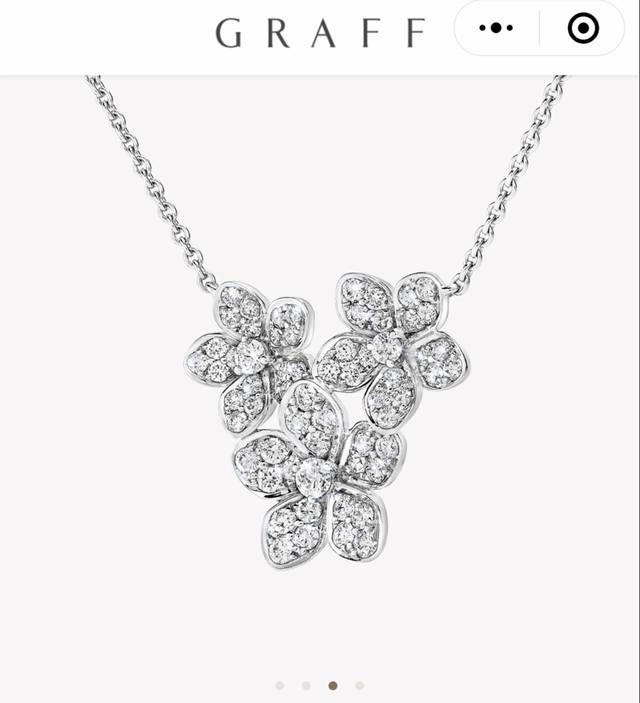Jump to the fourth image indicator dot
640x703 pixels.
360,686
